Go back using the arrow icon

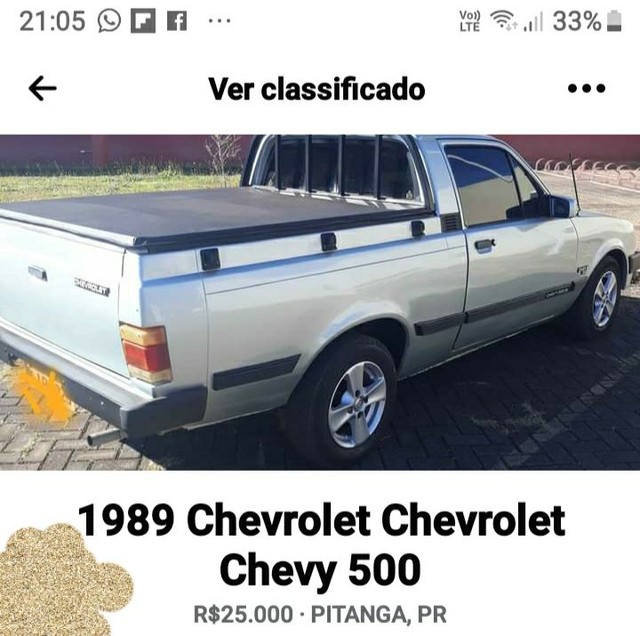click(42, 89)
